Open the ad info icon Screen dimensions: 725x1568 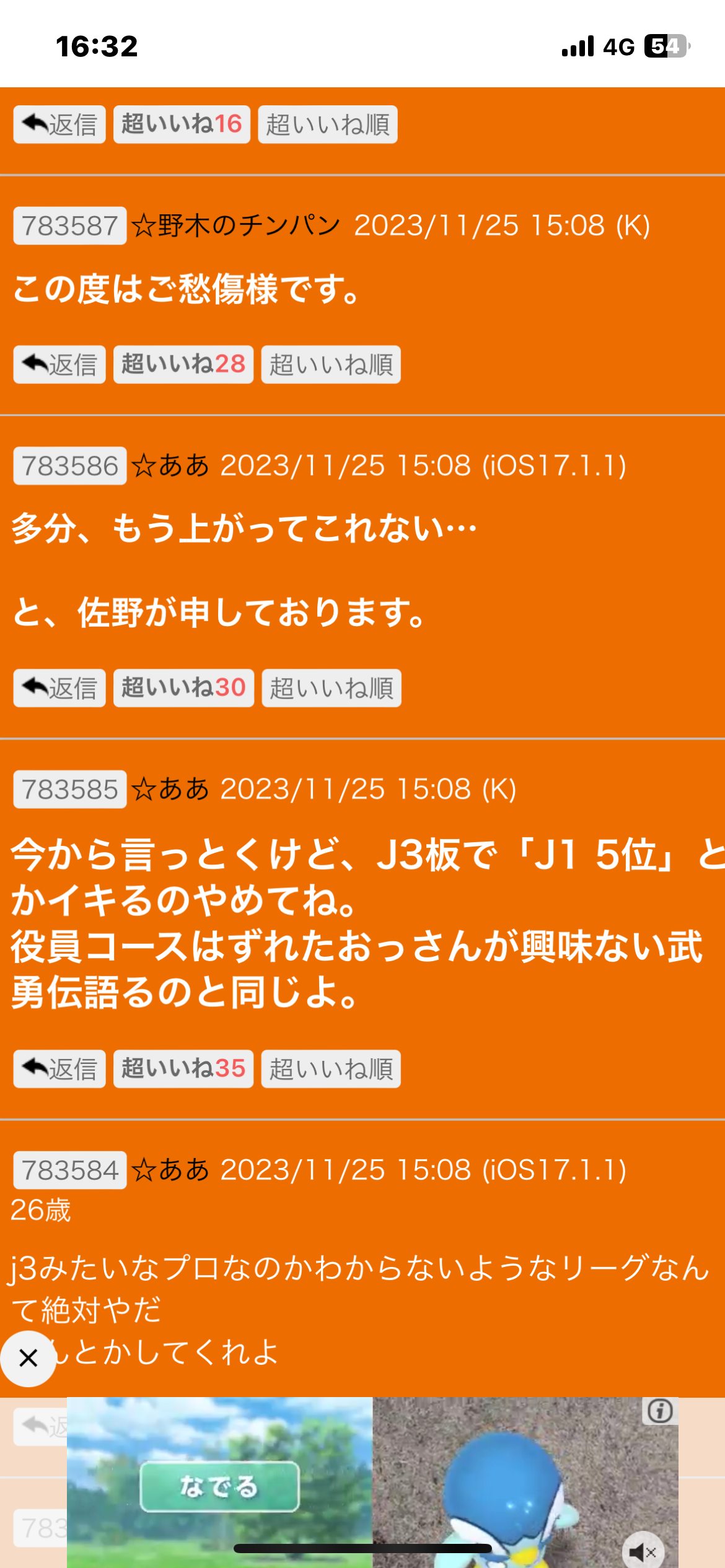[660, 1411]
